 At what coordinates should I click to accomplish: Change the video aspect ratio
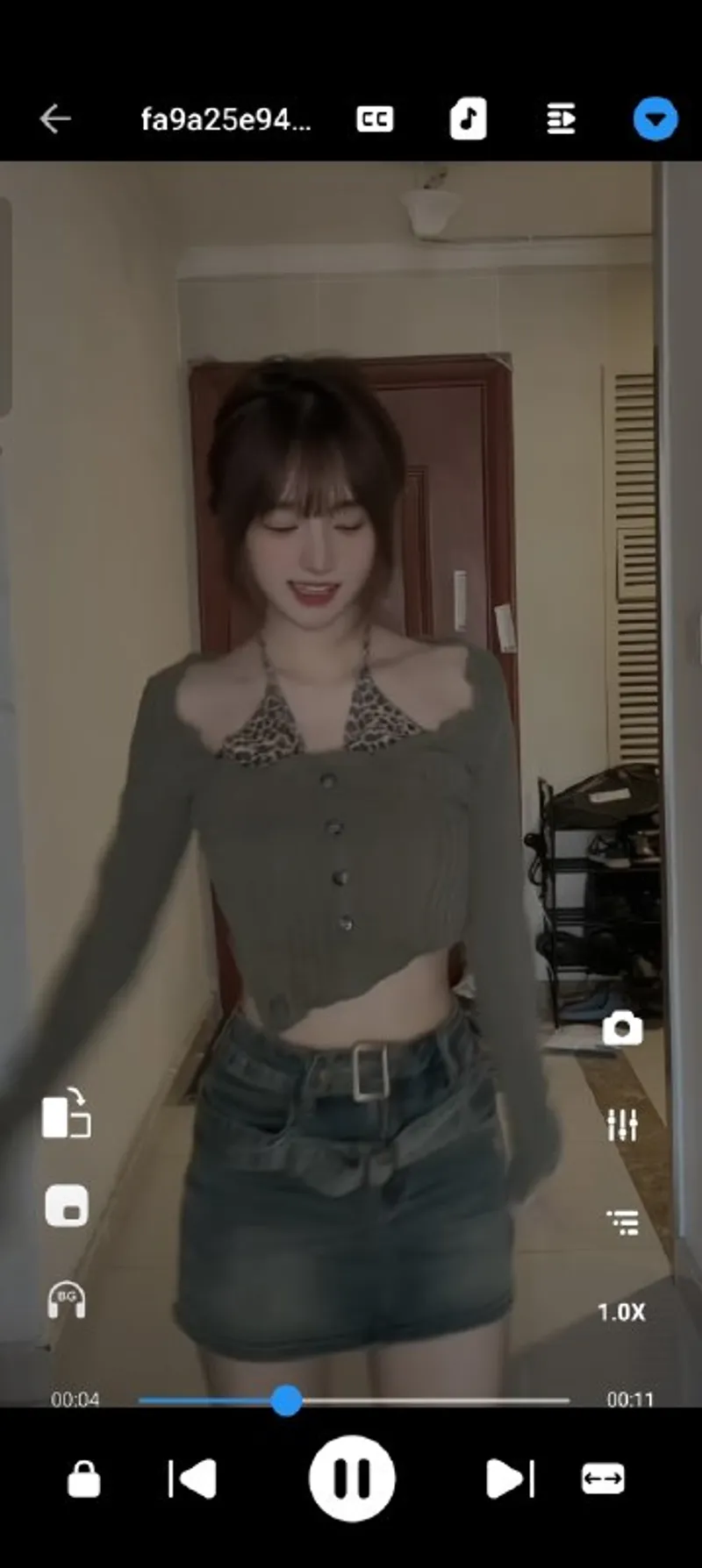pos(603,1479)
